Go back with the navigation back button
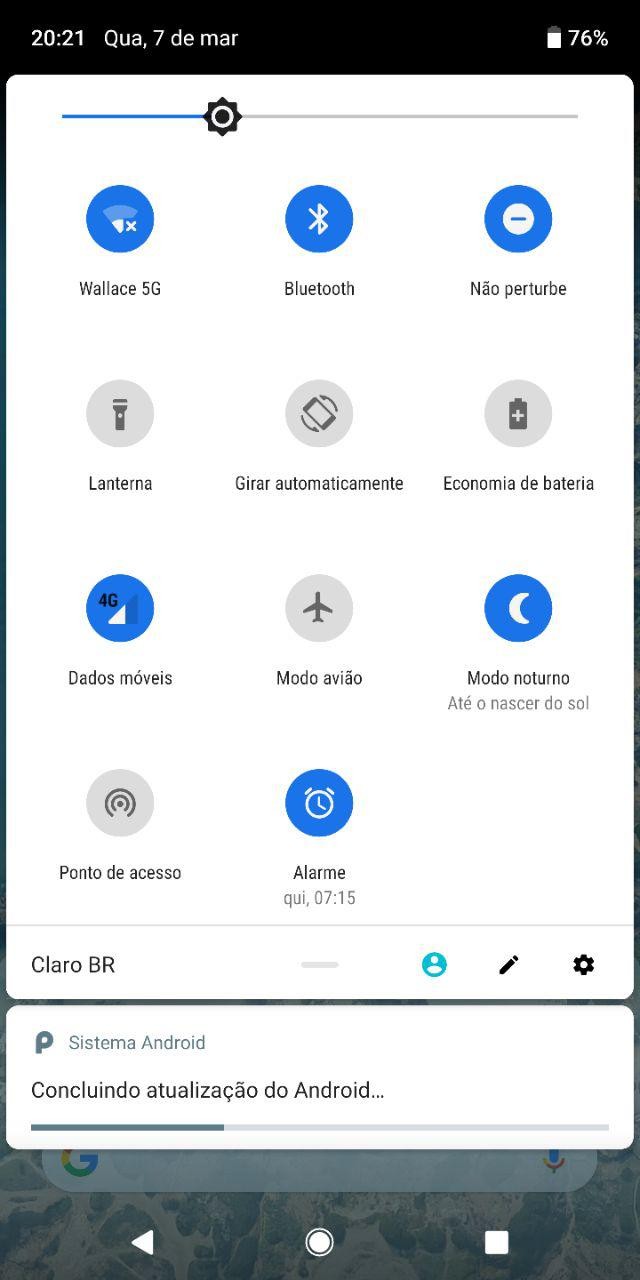This screenshot has height=1280, width=640. 143,1242
